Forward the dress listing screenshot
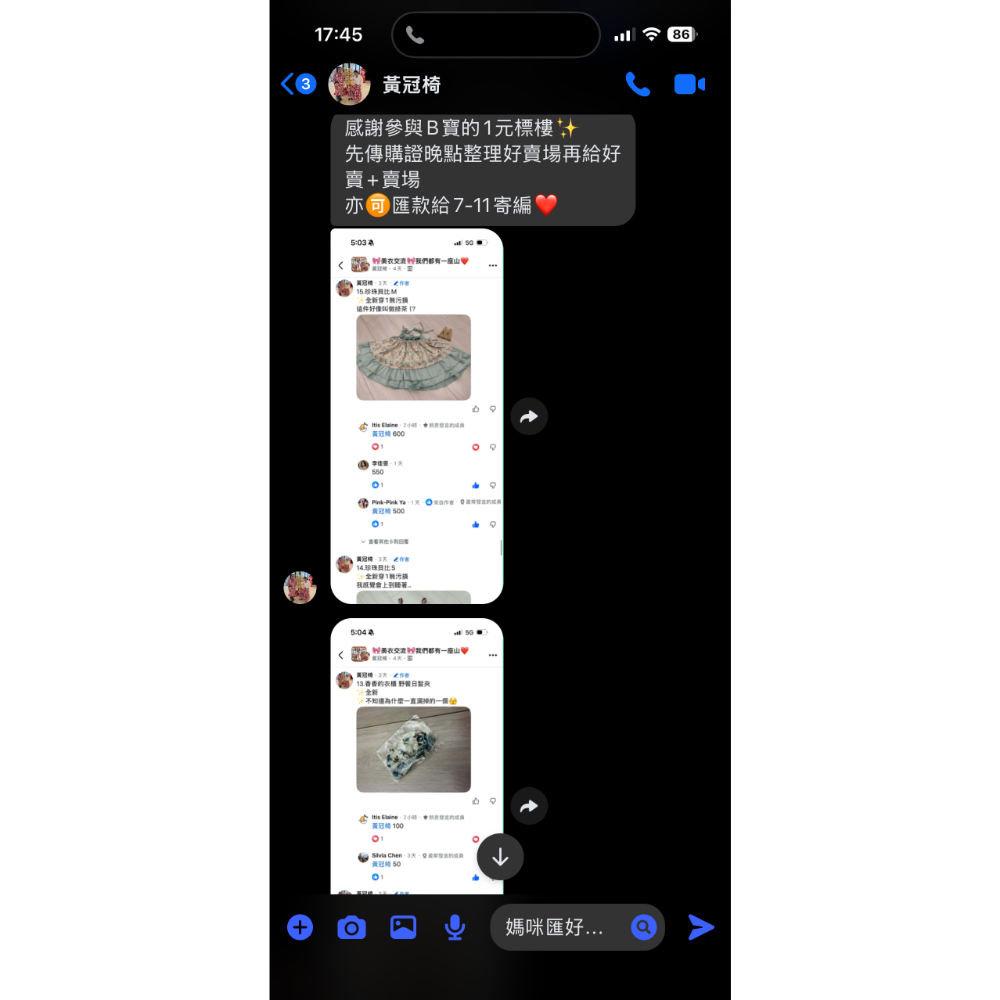The width and height of the screenshot is (1000, 1000). click(x=529, y=416)
